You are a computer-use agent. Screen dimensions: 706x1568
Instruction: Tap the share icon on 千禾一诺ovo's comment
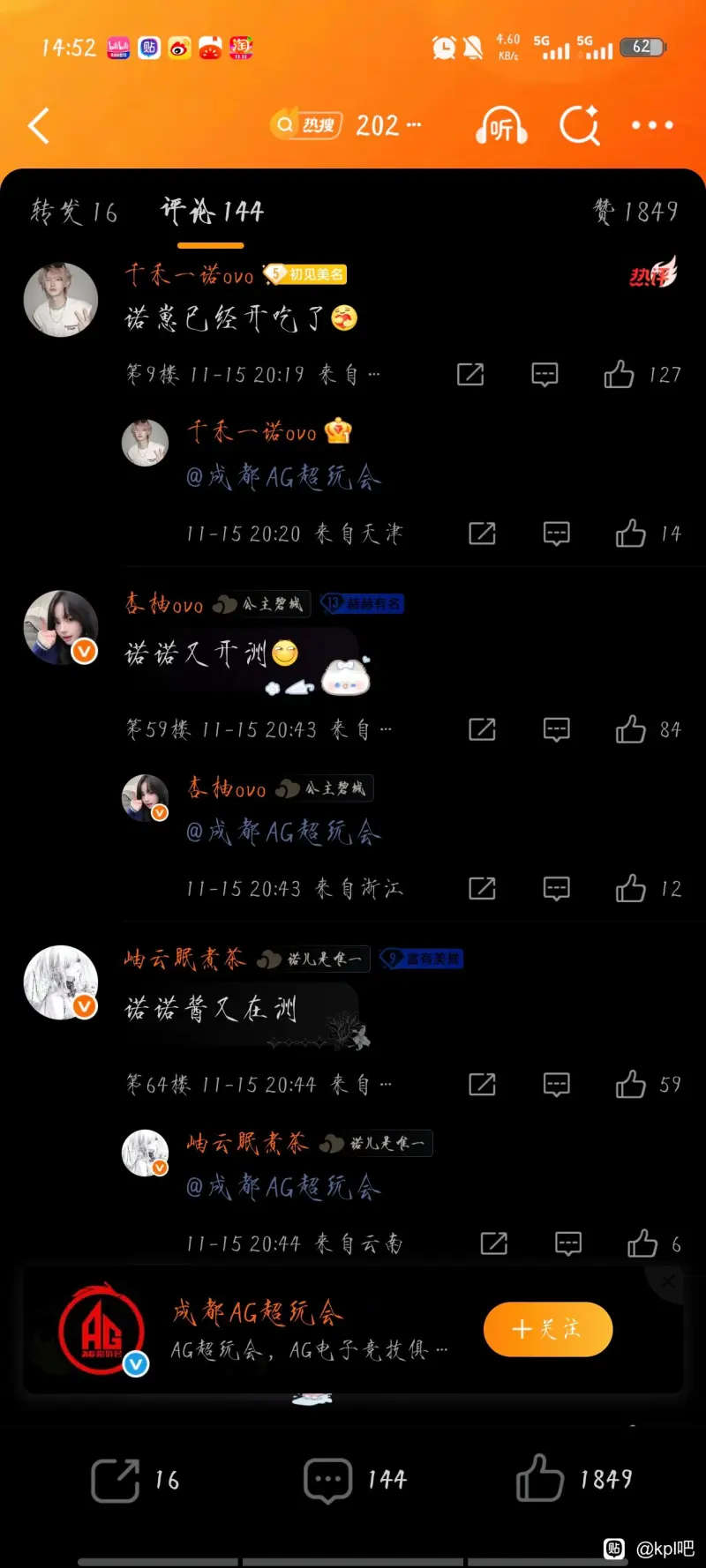469,374
